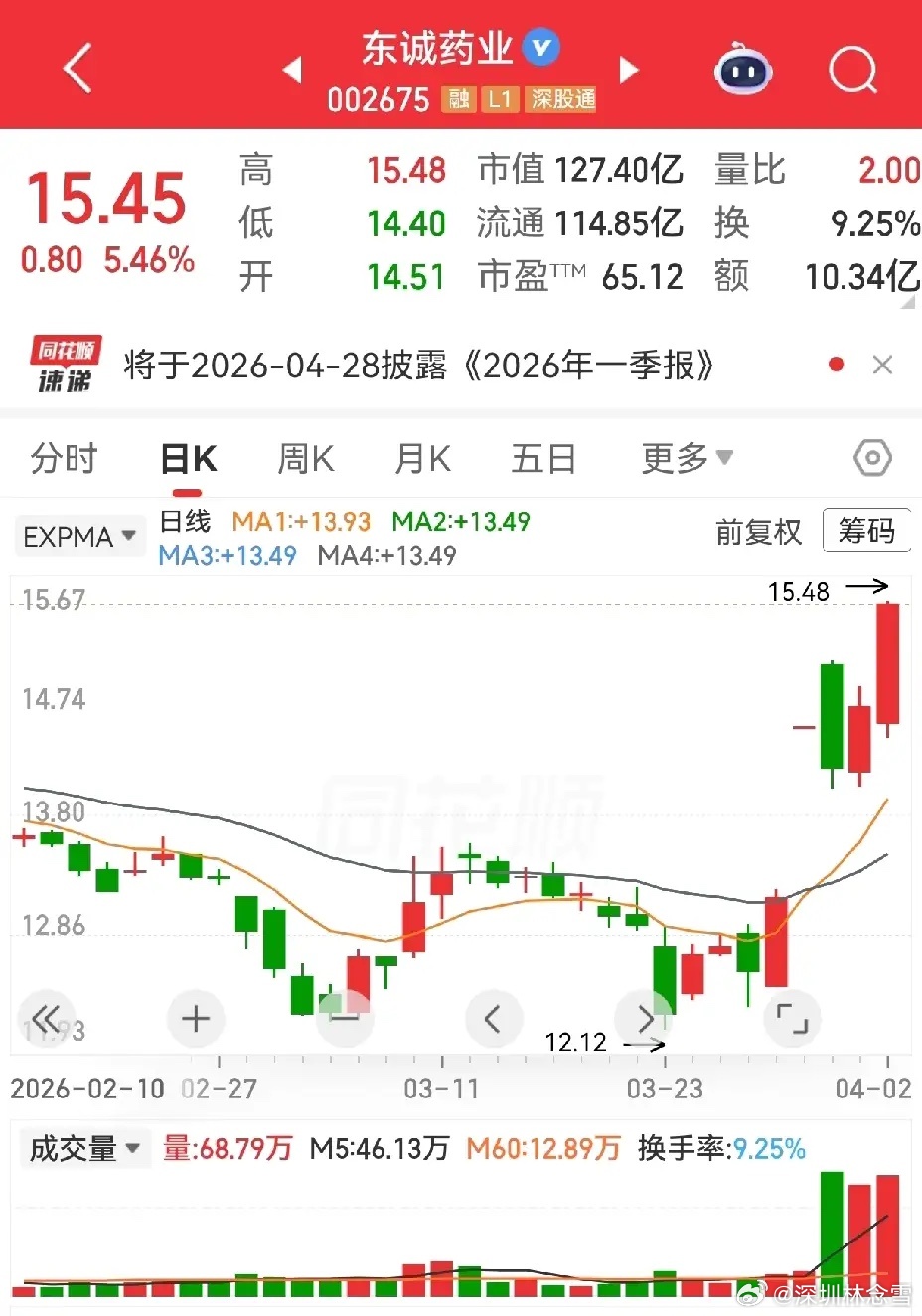Switch to the previous stock
This screenshot has height=1316, width=922.
[x=292, y=70]
